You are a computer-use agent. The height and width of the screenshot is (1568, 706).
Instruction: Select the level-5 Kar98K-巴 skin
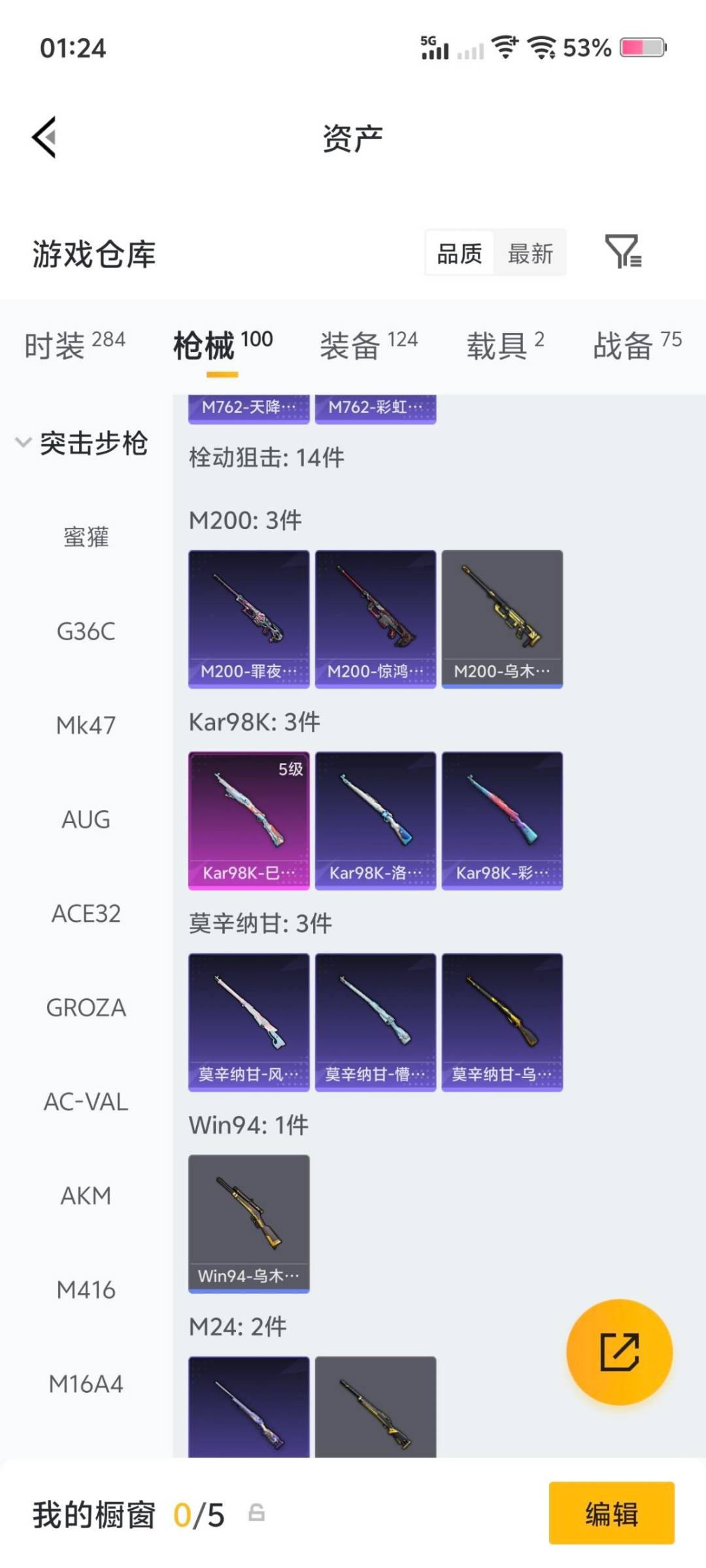(x=248, y=820)
